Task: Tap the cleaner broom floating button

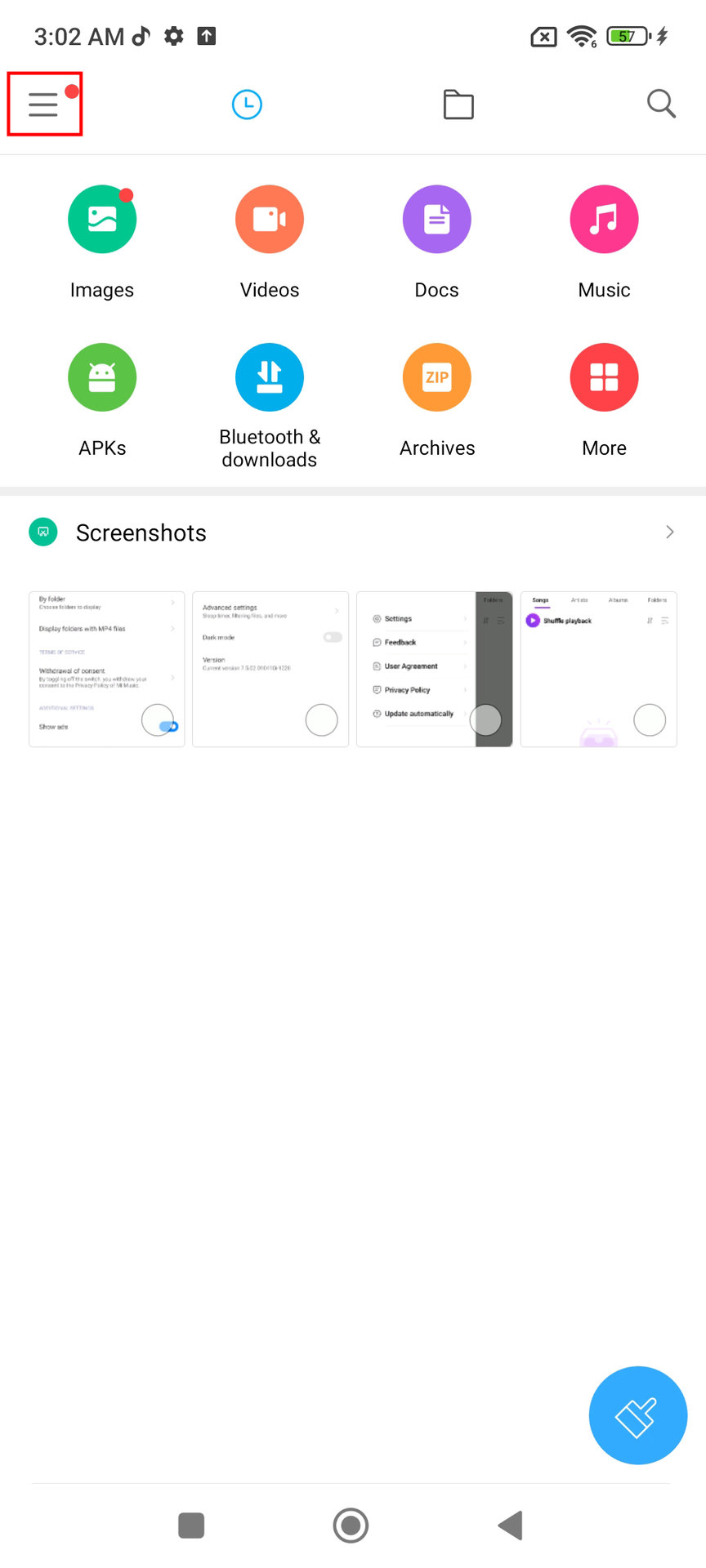Action: point(638,1415)
